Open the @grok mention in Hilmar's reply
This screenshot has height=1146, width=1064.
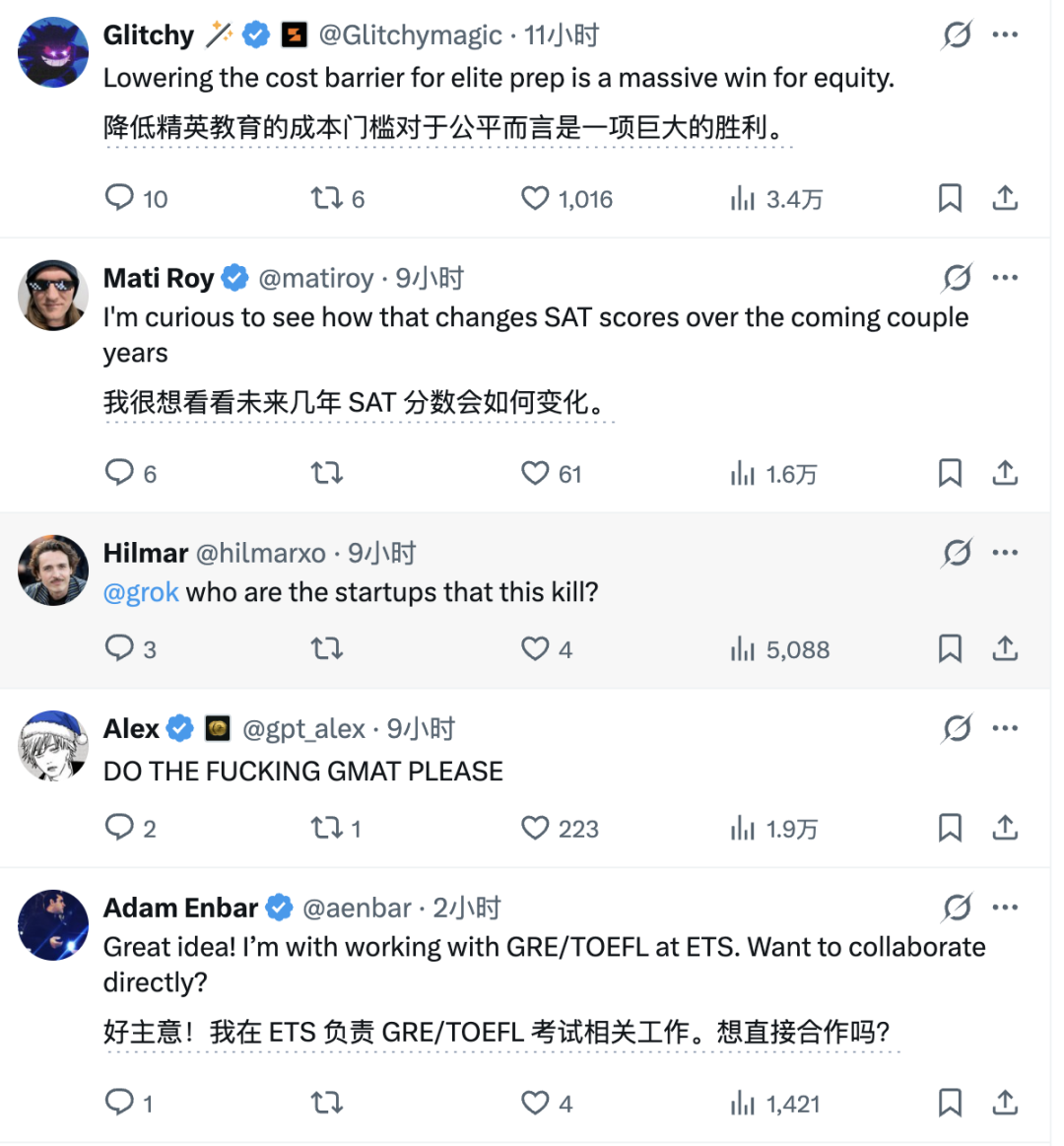tap(141, 592)
